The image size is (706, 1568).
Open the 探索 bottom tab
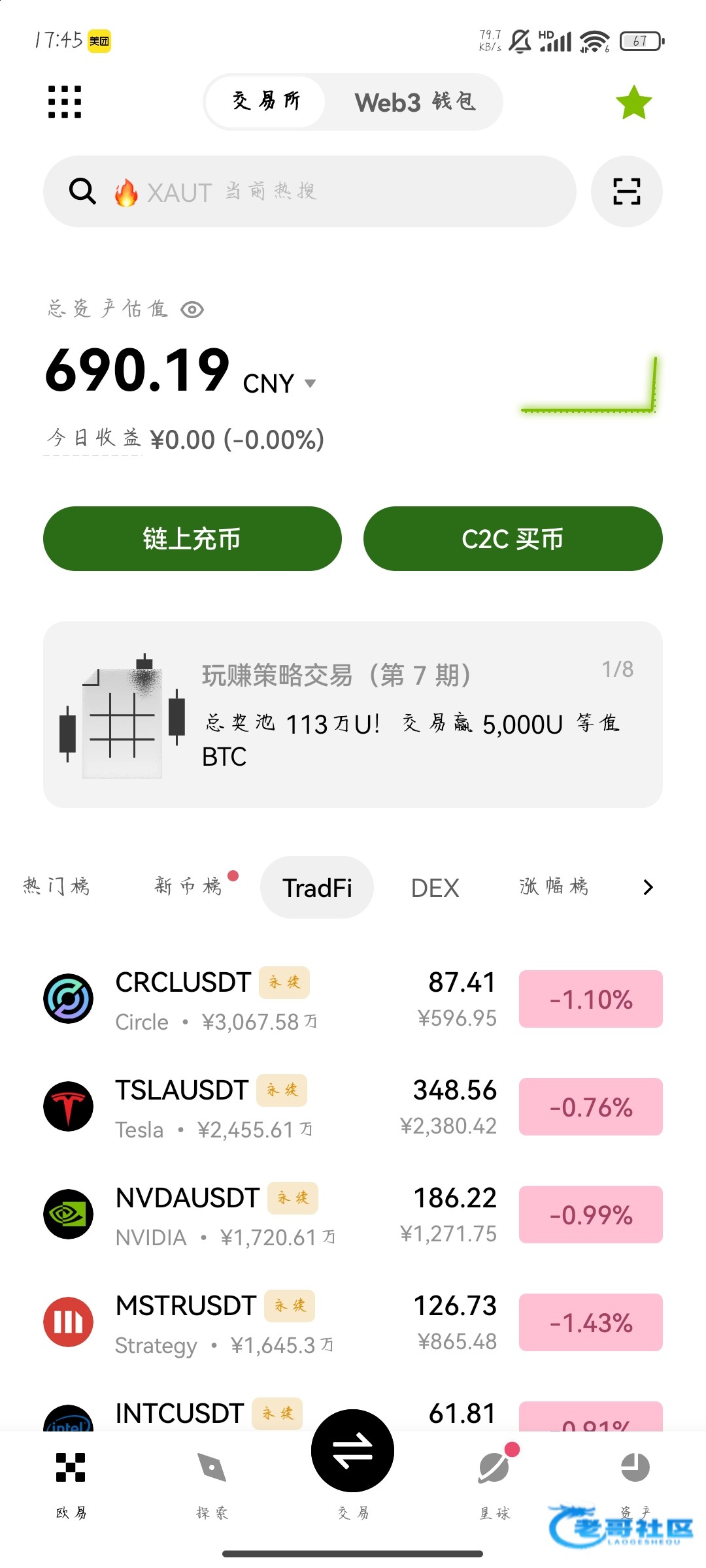coord(212,1484)
